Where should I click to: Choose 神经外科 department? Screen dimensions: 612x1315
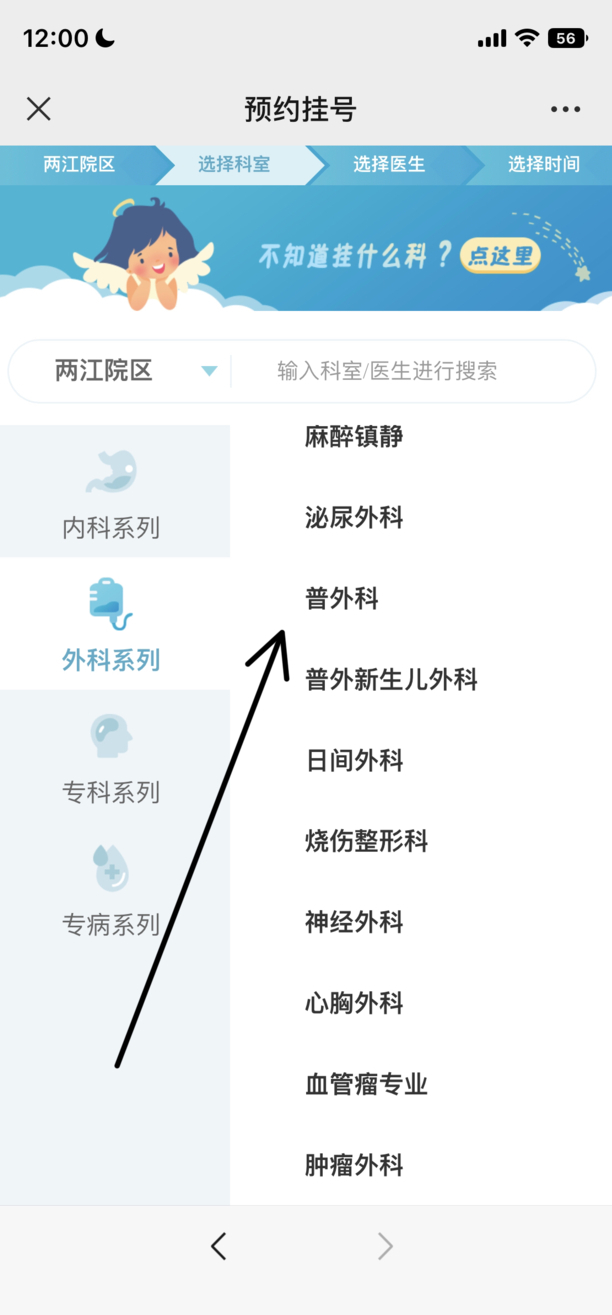pyautogui.click(x=354, y=922)
